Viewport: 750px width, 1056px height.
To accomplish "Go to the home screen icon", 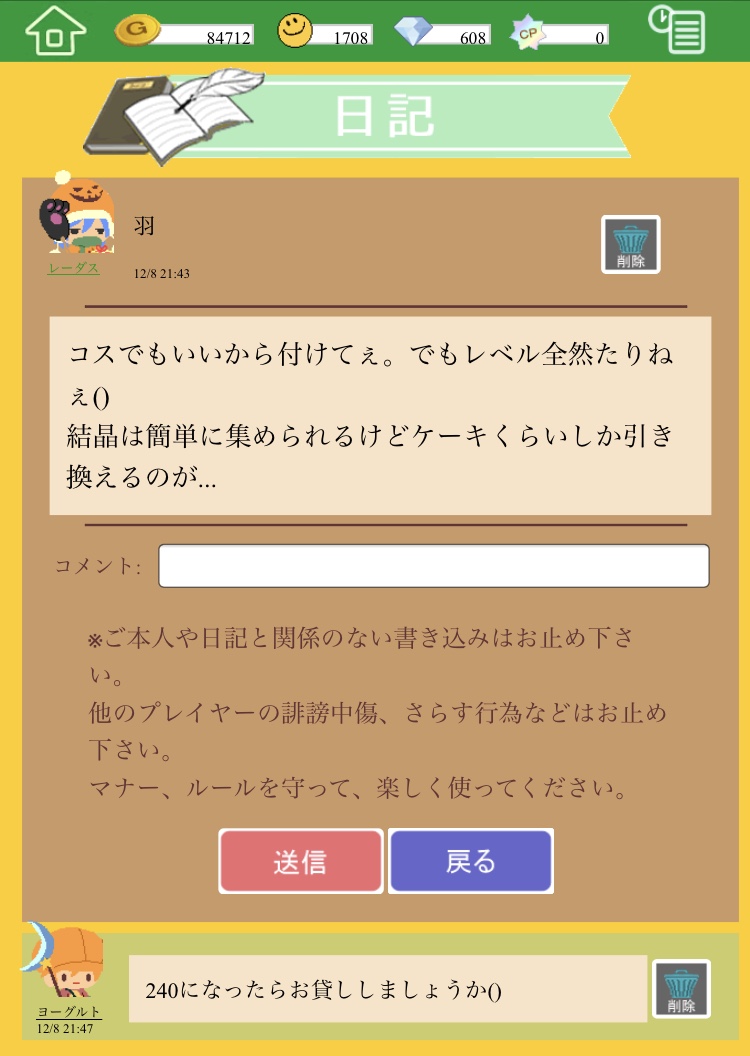I will tap(57, 31).
